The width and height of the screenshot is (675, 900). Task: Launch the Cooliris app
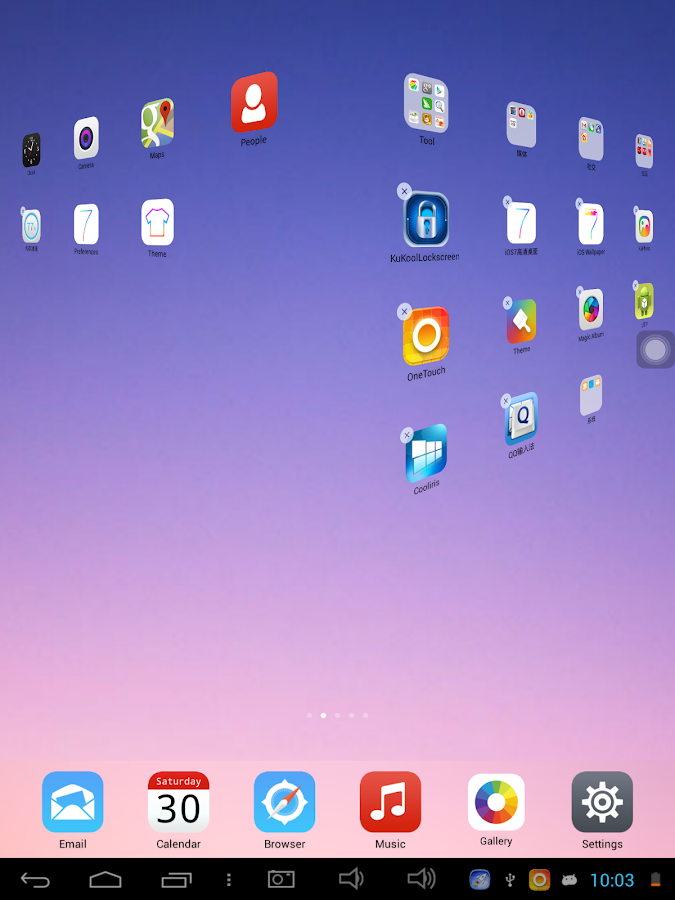tap(427, 453)
